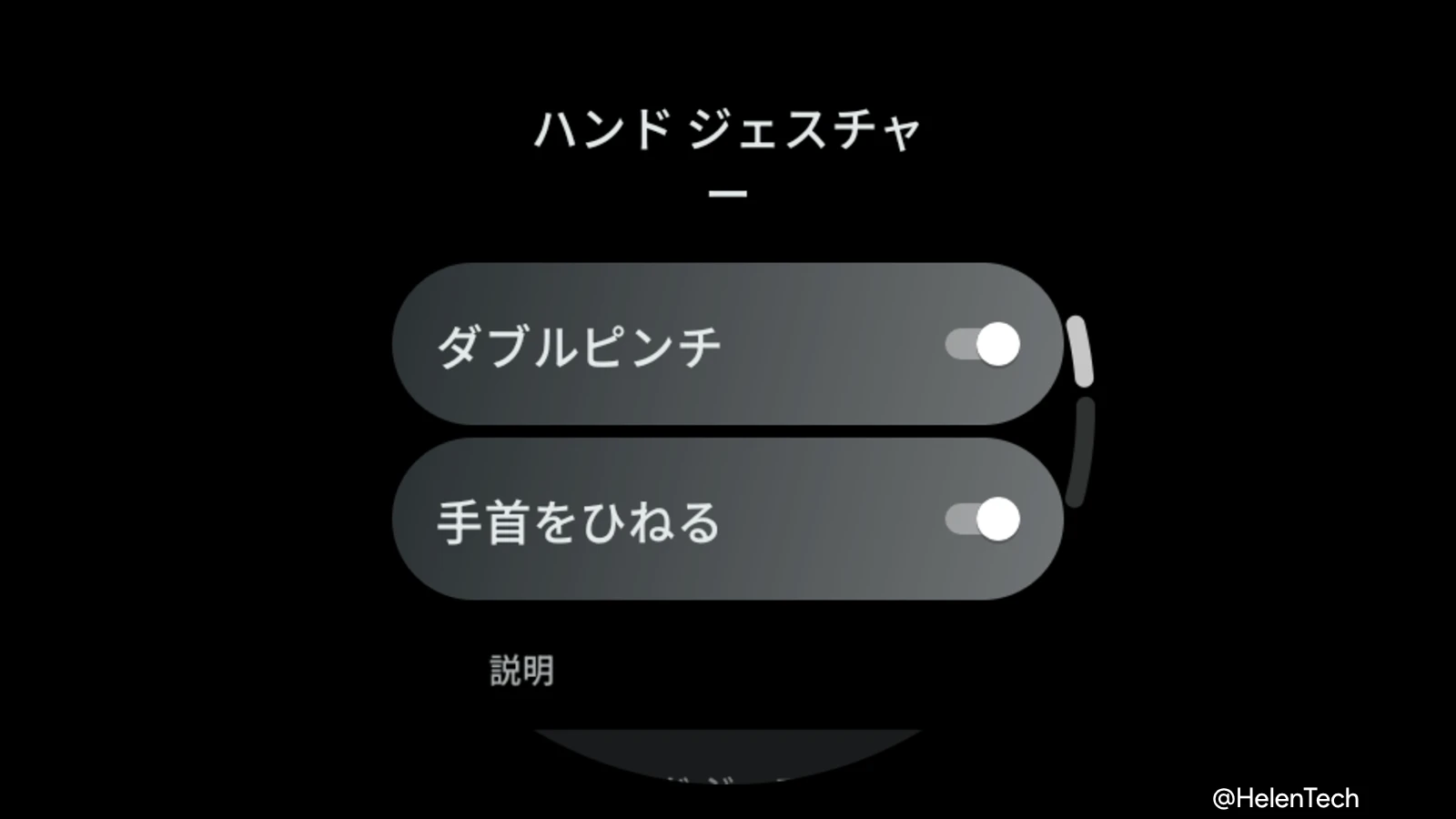Disable the 手首をひねる switch
The height and width of the screenshot is (819, 1456).
point(983,520)
